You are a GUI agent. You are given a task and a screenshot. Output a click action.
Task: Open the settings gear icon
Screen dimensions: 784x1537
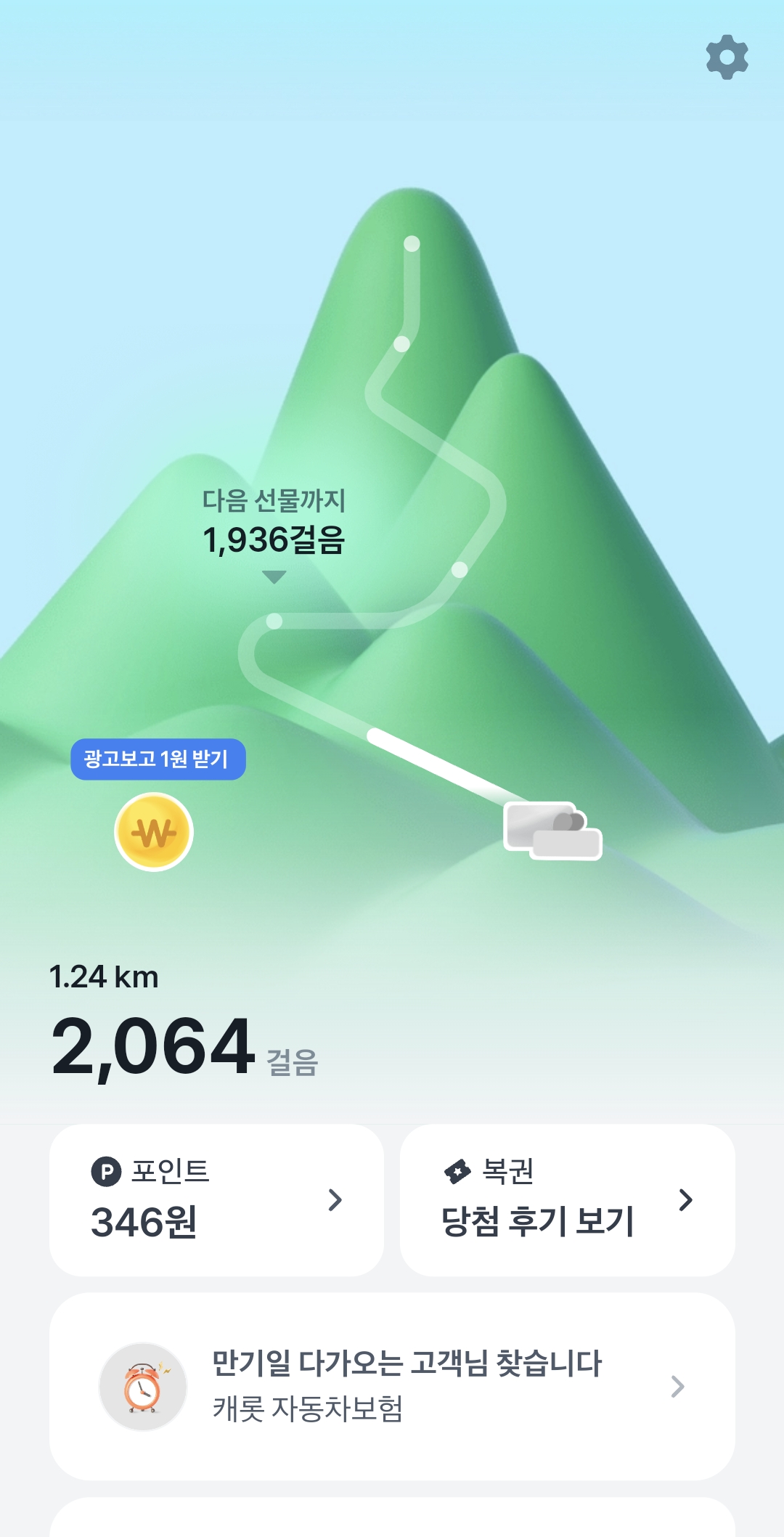(727, 57)
